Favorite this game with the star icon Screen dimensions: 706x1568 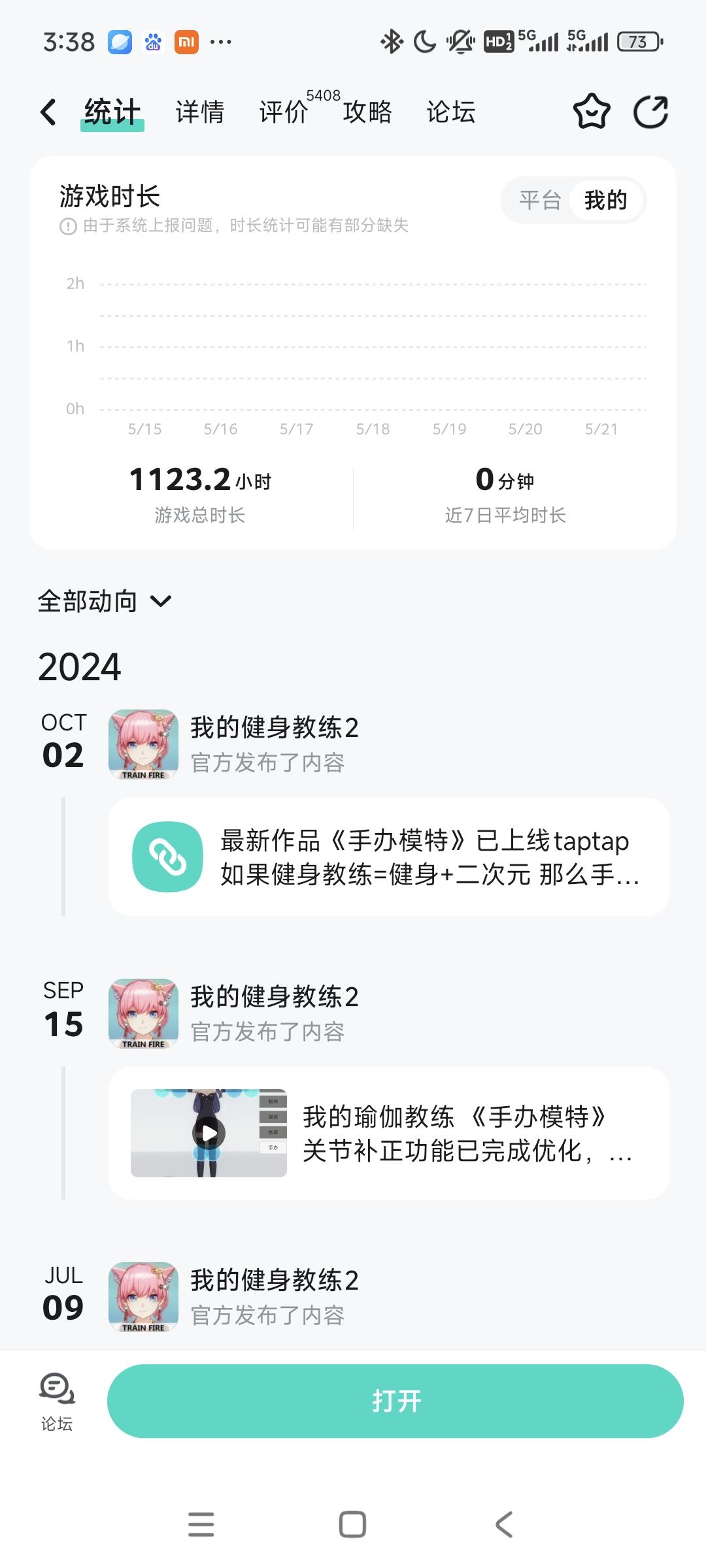[x=592, y=112]
